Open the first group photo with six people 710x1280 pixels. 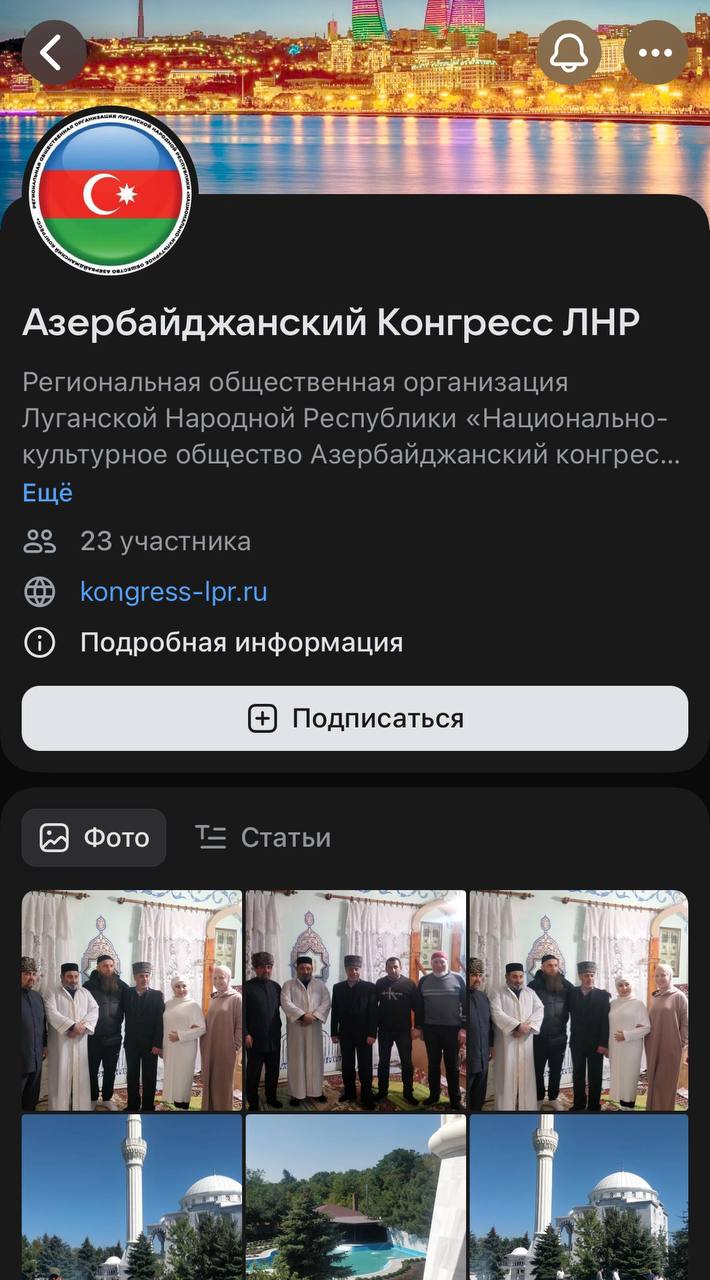[x=132, y=1000]
